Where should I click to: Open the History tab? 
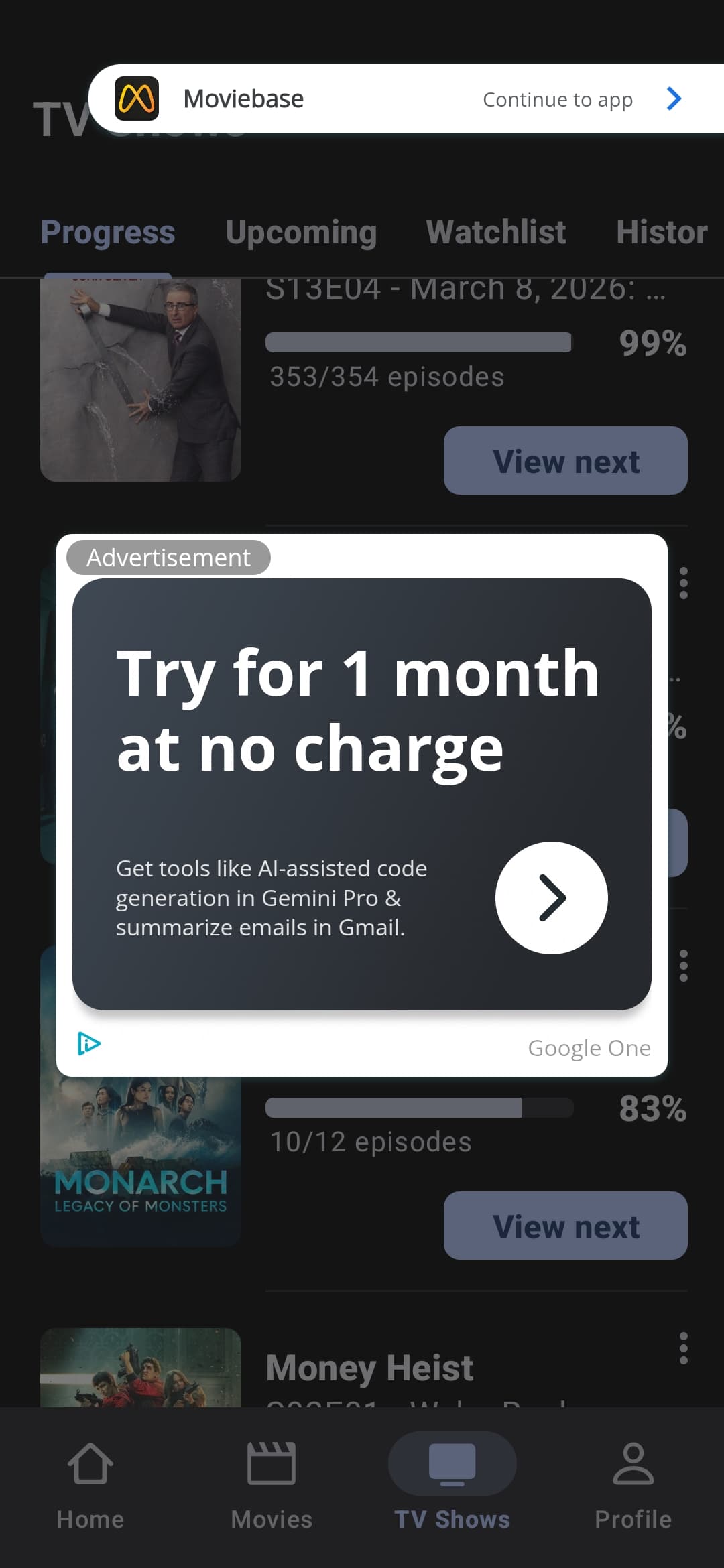pos(661,233)
